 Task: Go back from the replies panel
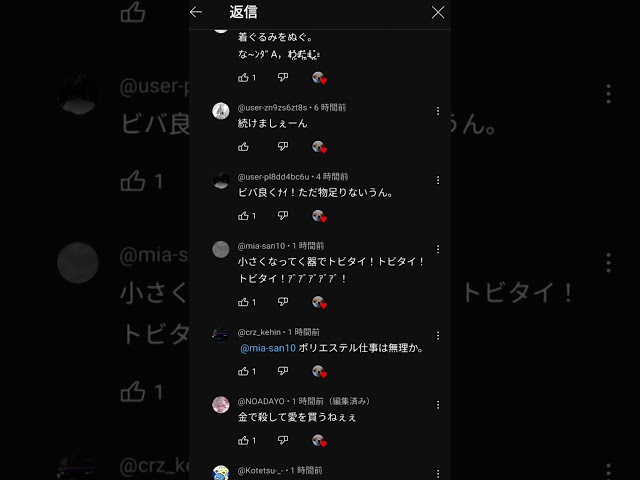(196, 12)
